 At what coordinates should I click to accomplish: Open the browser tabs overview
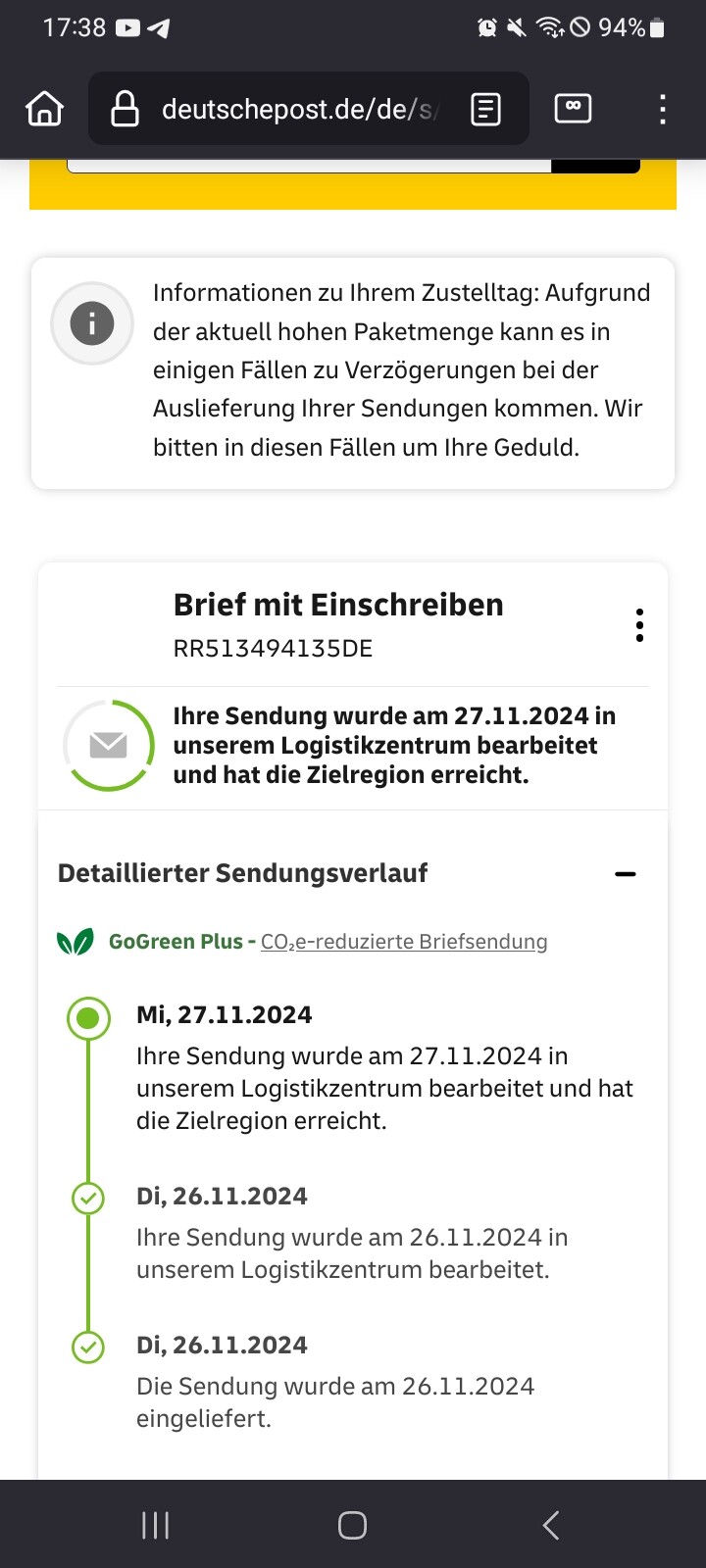573,108
